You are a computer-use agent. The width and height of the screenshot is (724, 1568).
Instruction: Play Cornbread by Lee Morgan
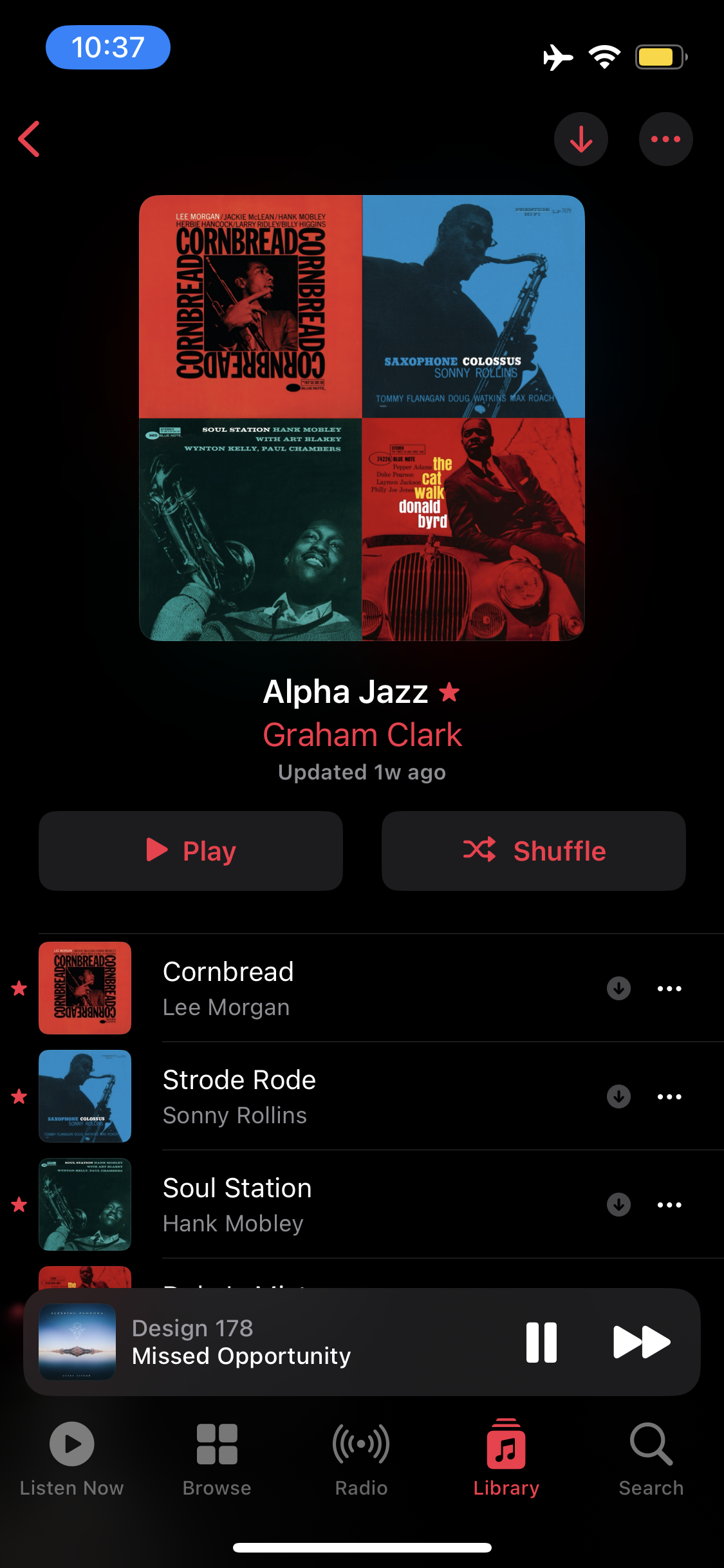pyautogui.click(x=322, y=988)
